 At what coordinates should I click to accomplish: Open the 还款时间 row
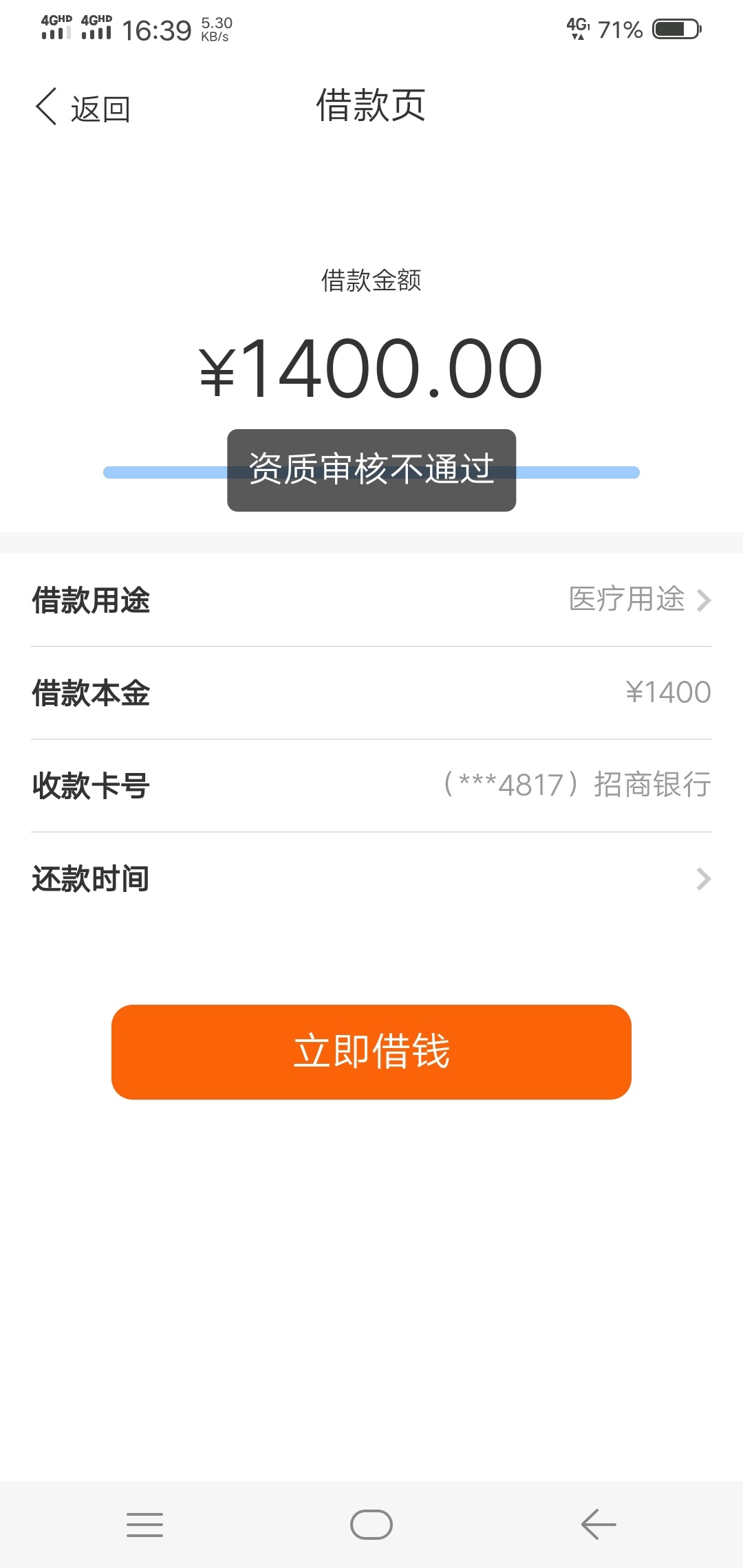point(371,879)
